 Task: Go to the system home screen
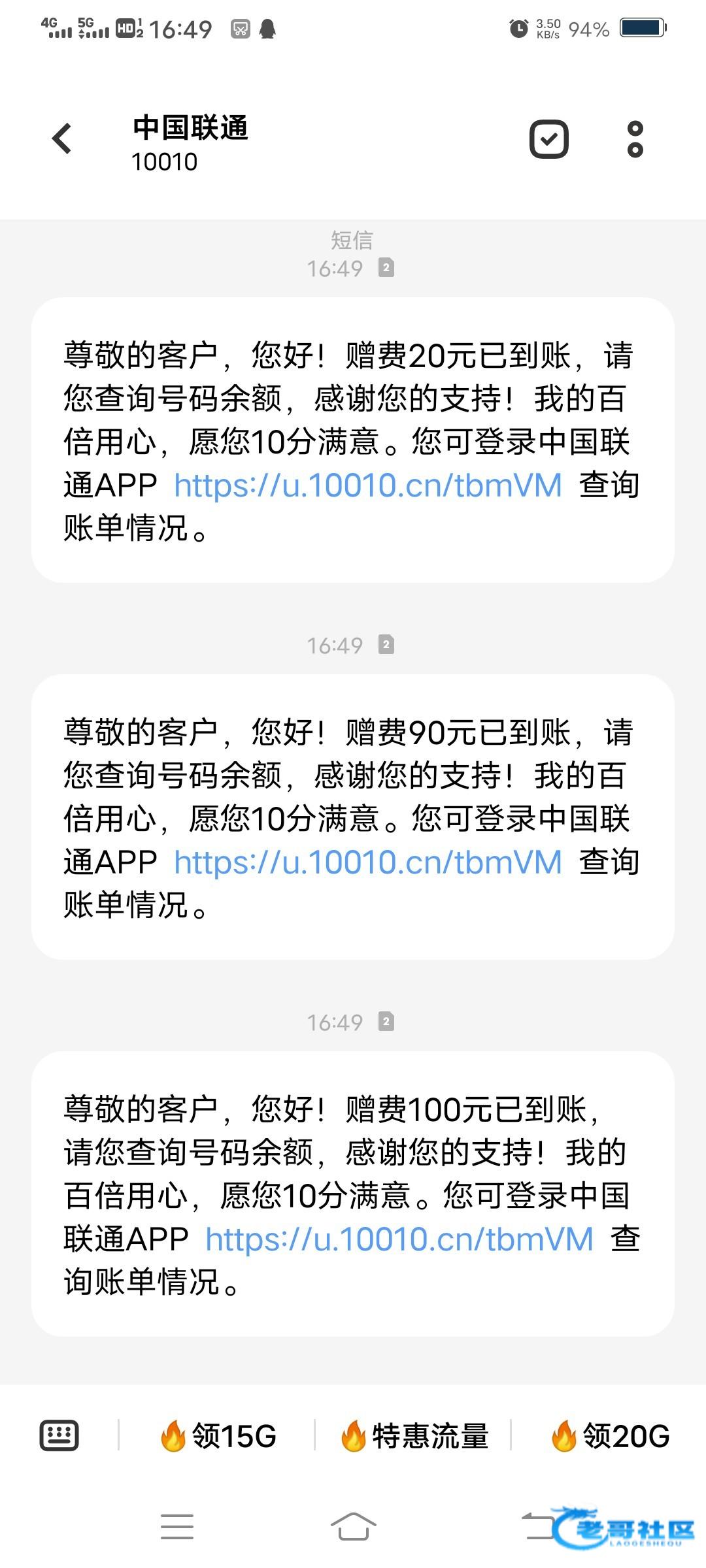353,1527
